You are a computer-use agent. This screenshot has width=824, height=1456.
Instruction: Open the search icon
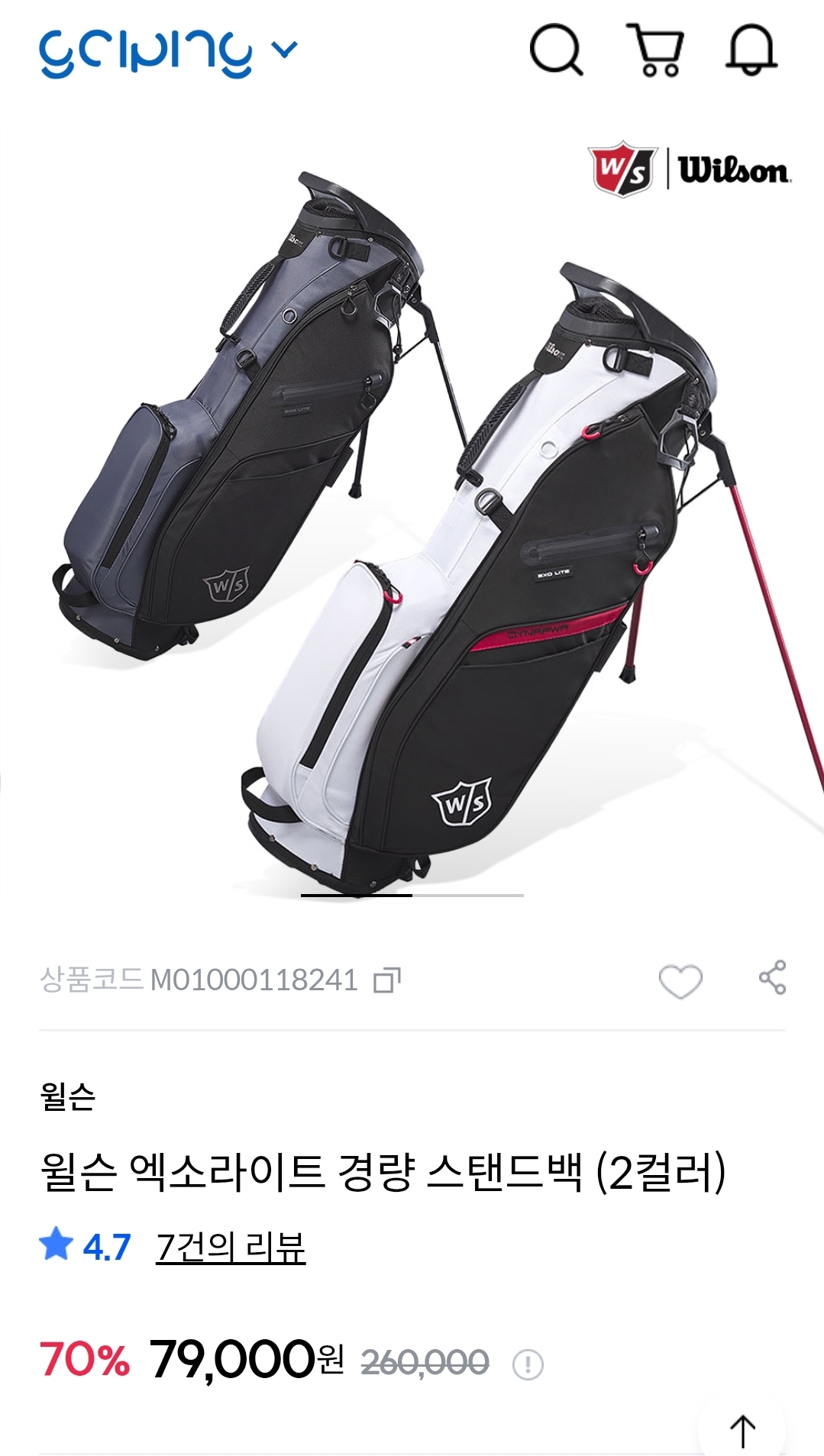coord(556,50)
